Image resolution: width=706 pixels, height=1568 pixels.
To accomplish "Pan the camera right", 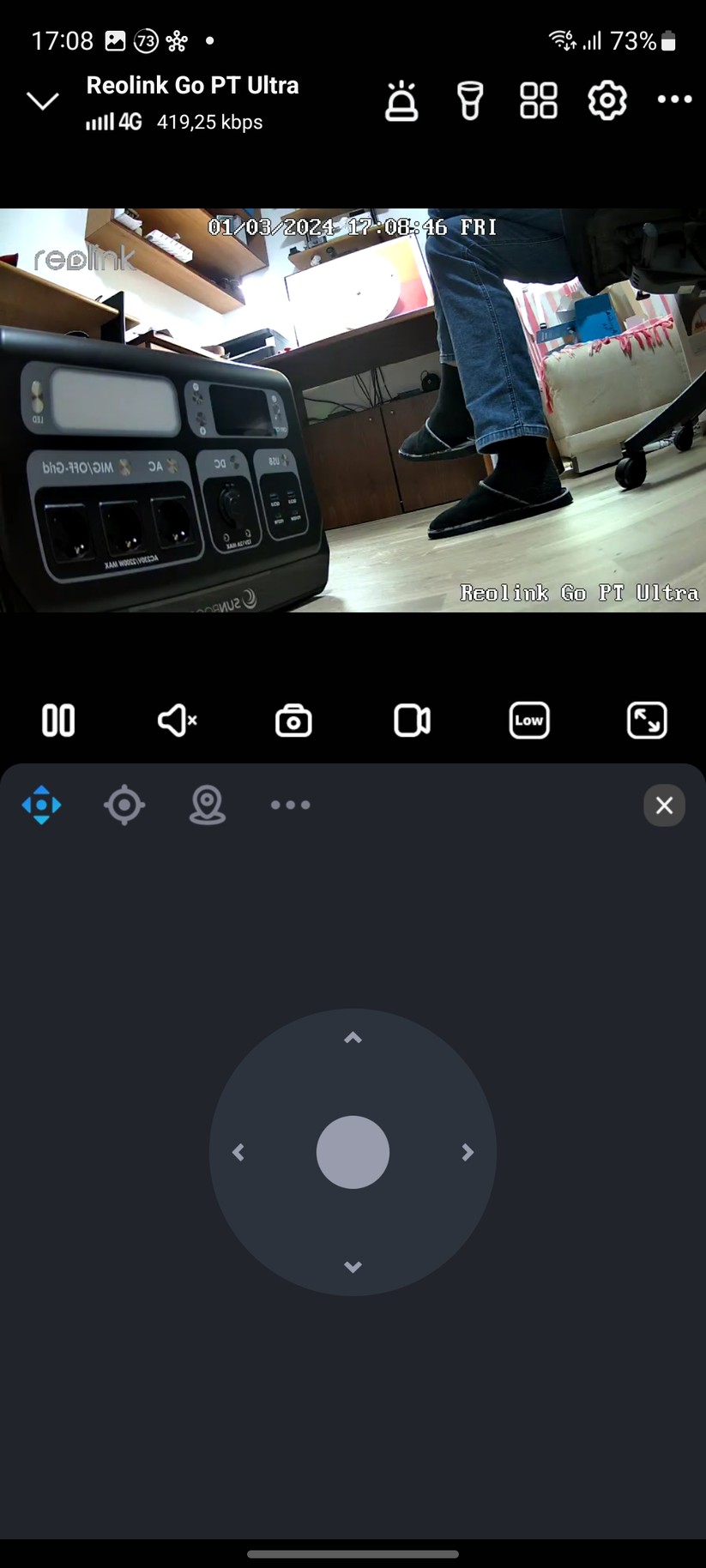I will coord(468,1153).
